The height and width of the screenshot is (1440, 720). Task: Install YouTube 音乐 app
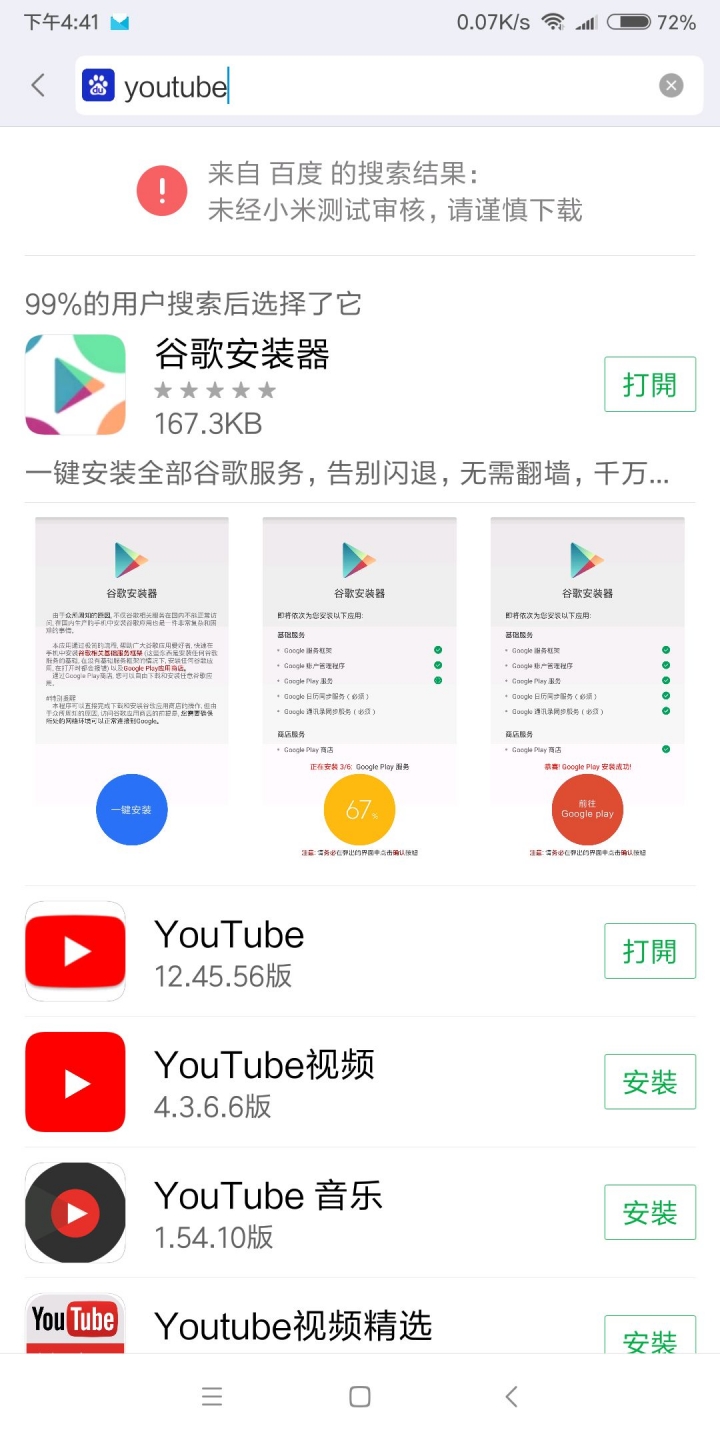(x=649, y=1213)
